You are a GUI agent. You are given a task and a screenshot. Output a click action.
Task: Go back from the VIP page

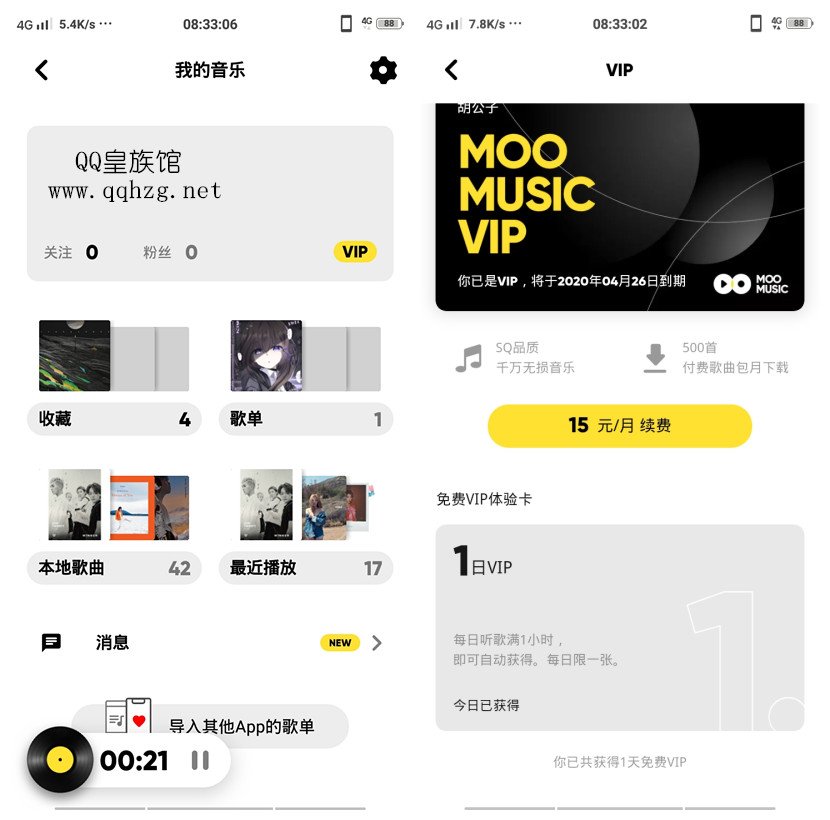451,70
